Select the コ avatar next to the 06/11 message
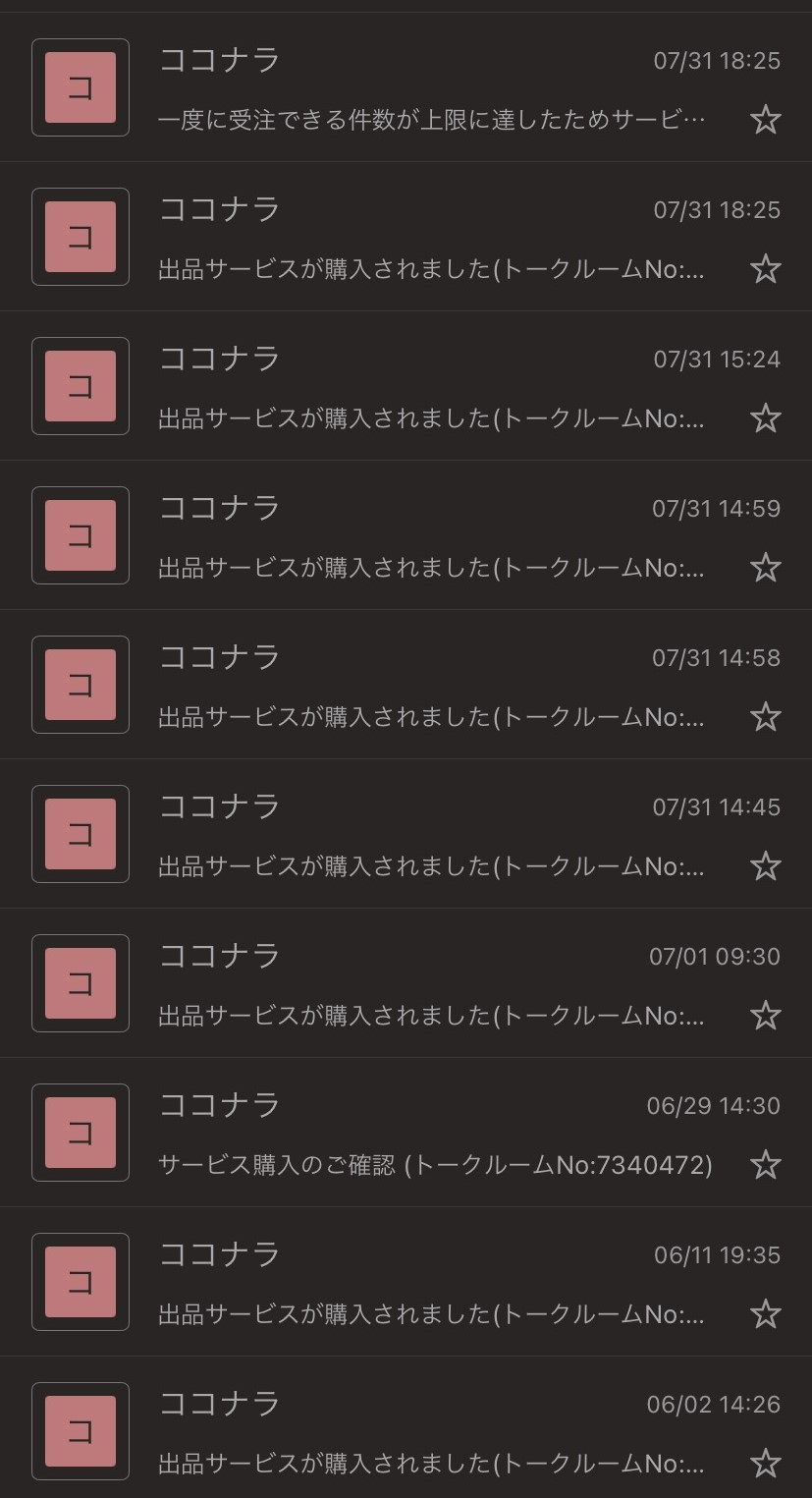Screen dimensions: 812x1498 point(80,1281)
